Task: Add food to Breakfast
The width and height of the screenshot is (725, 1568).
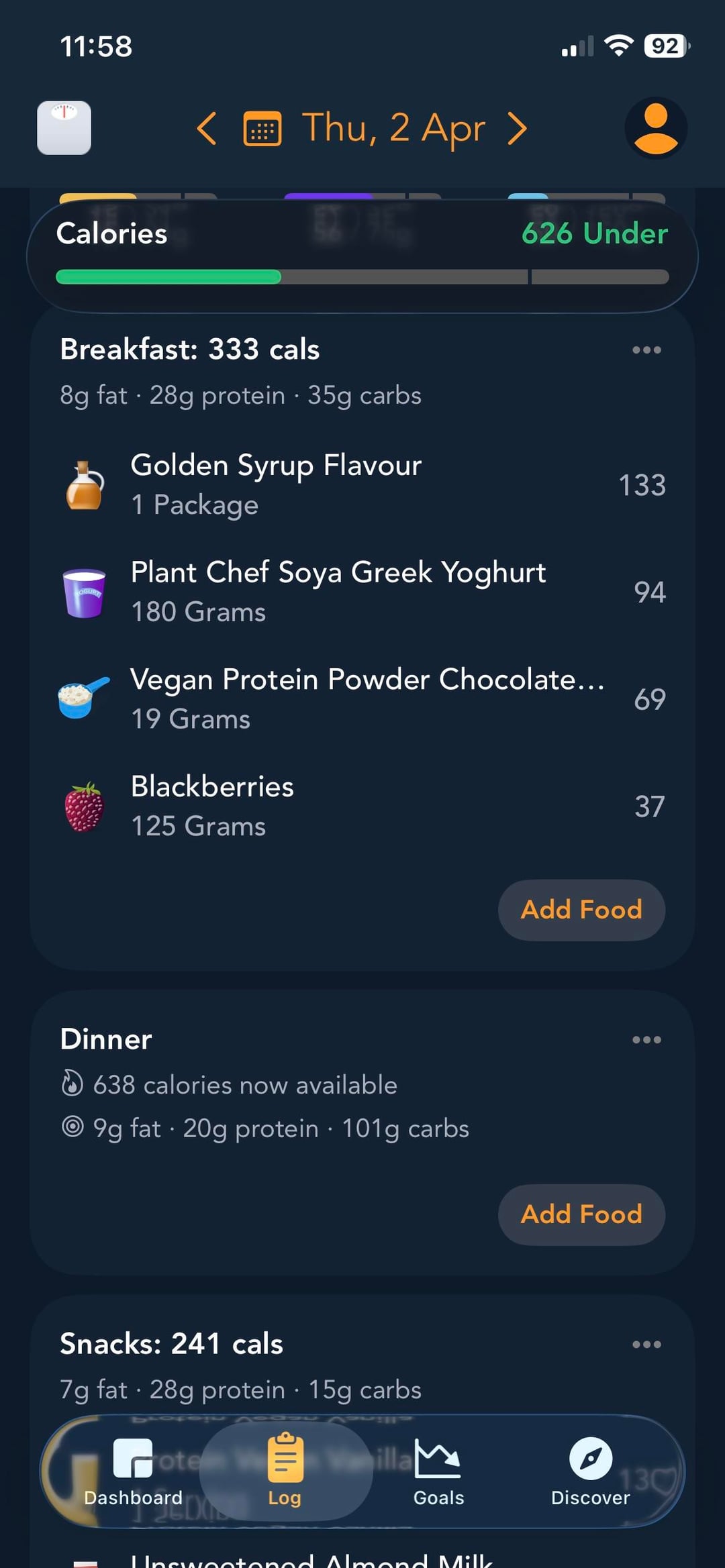Action: pyautogui.click(x=581, y=910)
